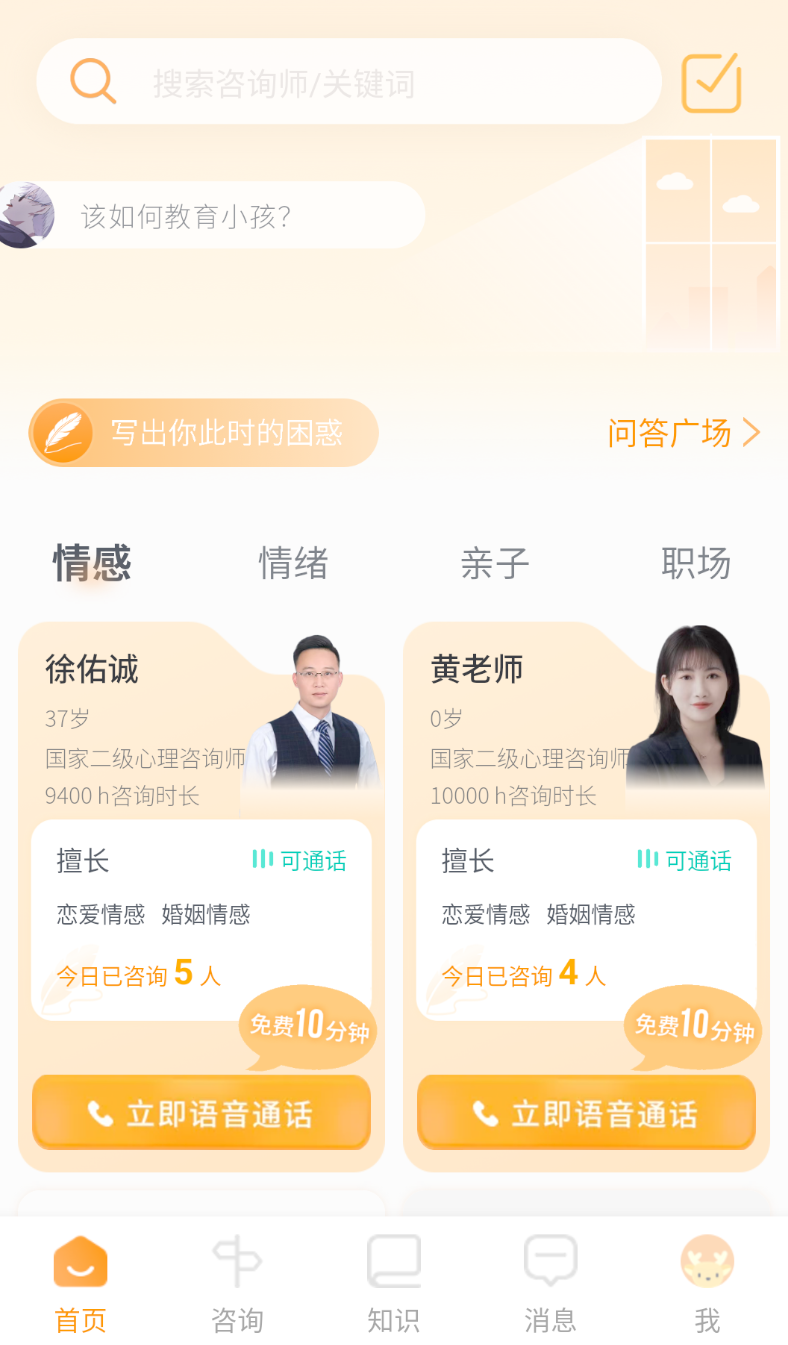Click the 写出你此时的困惑 banner
Viewport: 788px width, 1345px height.
(200, 431)
